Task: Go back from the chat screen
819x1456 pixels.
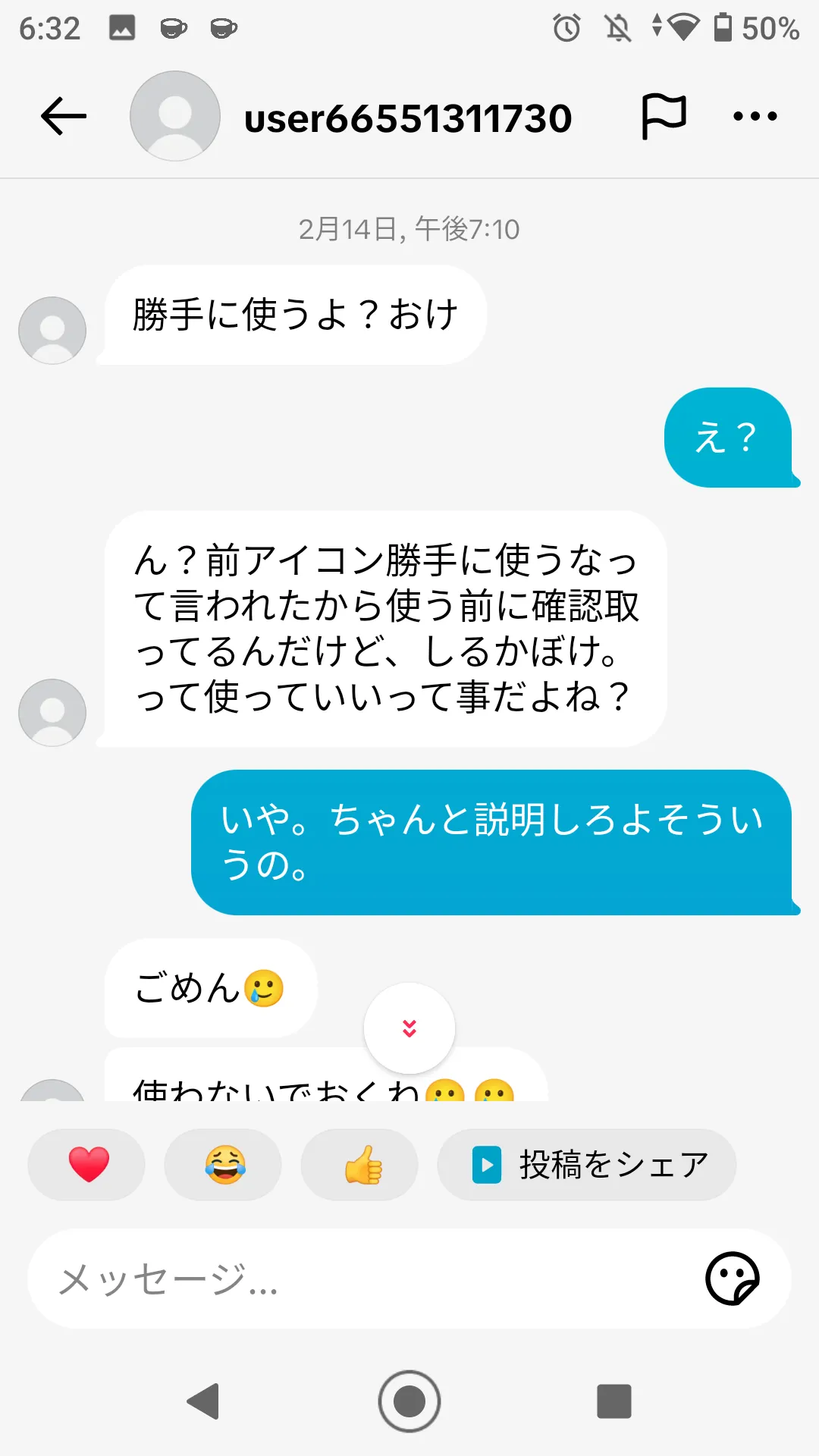Action: click(64, 117)
